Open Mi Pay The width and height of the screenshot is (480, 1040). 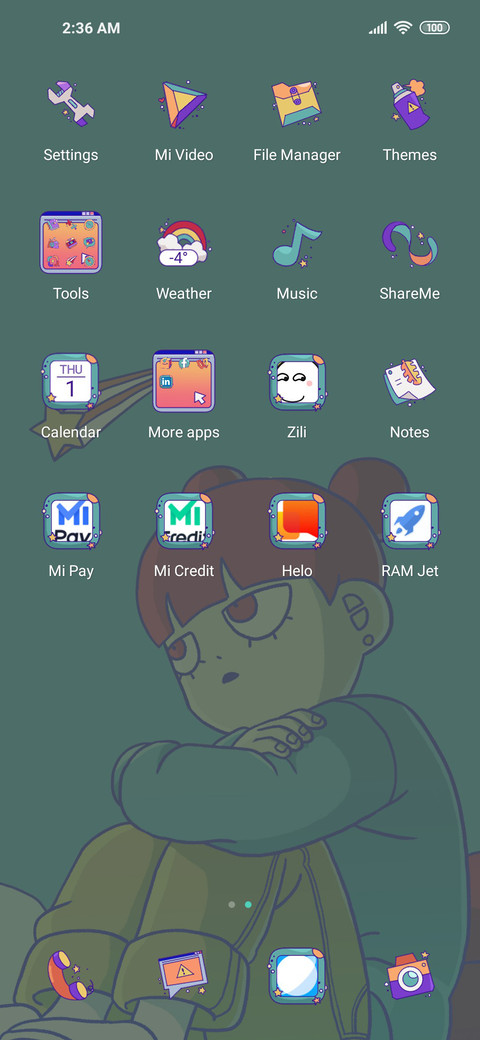coord(71,521)
